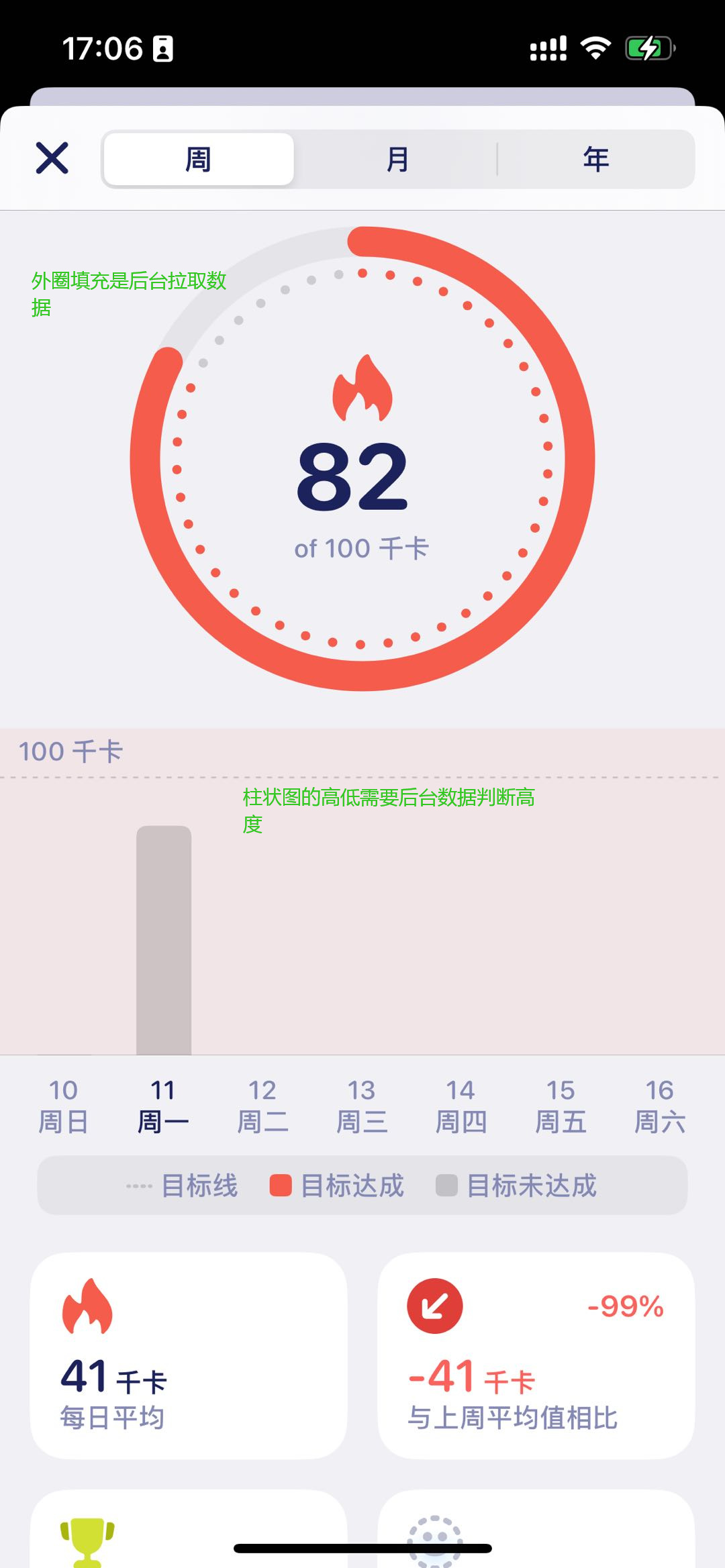The width and height of the screenshot is (725, 1568).
Task: Select day 12 周二 on chart
Action: point(262,1106)
